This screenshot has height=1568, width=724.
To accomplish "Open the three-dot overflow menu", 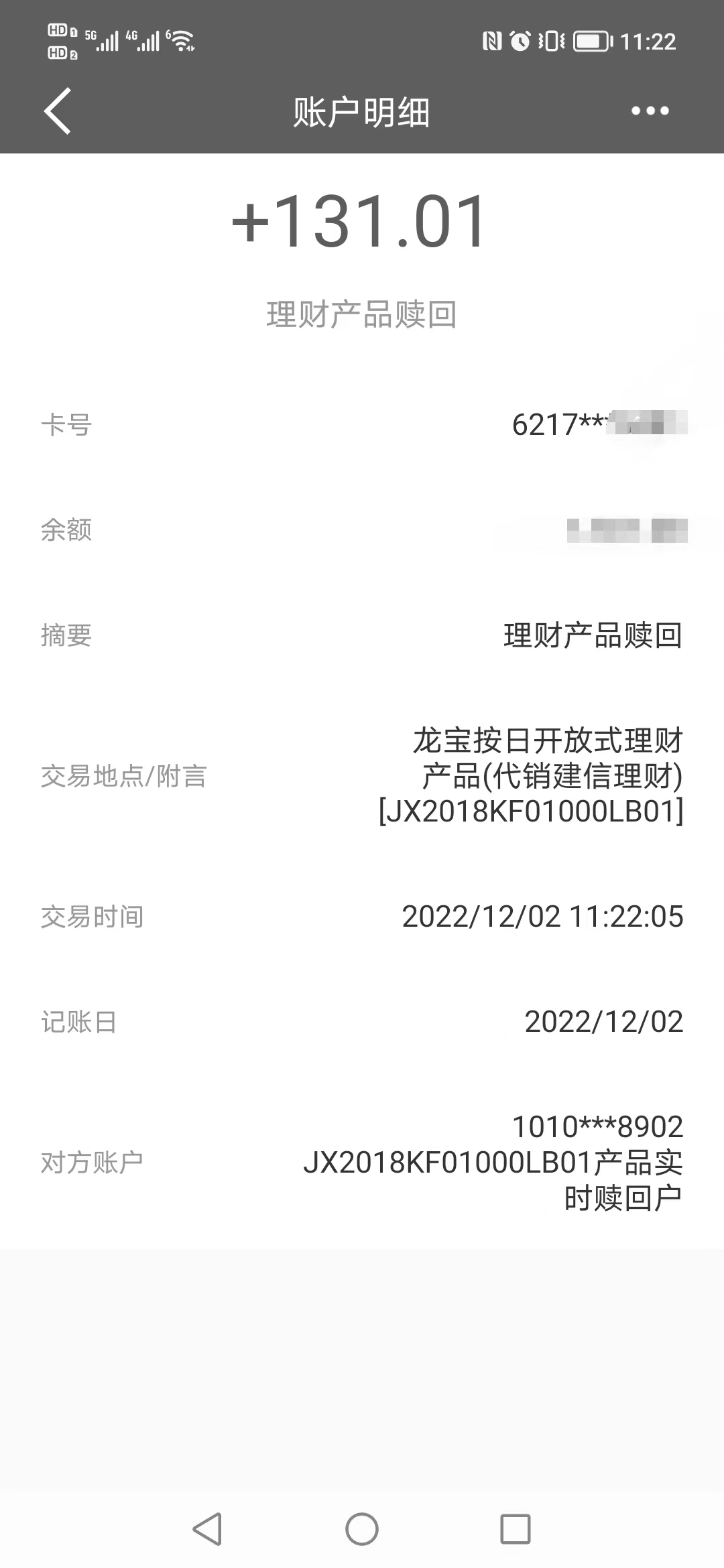I will coord(650,111).
